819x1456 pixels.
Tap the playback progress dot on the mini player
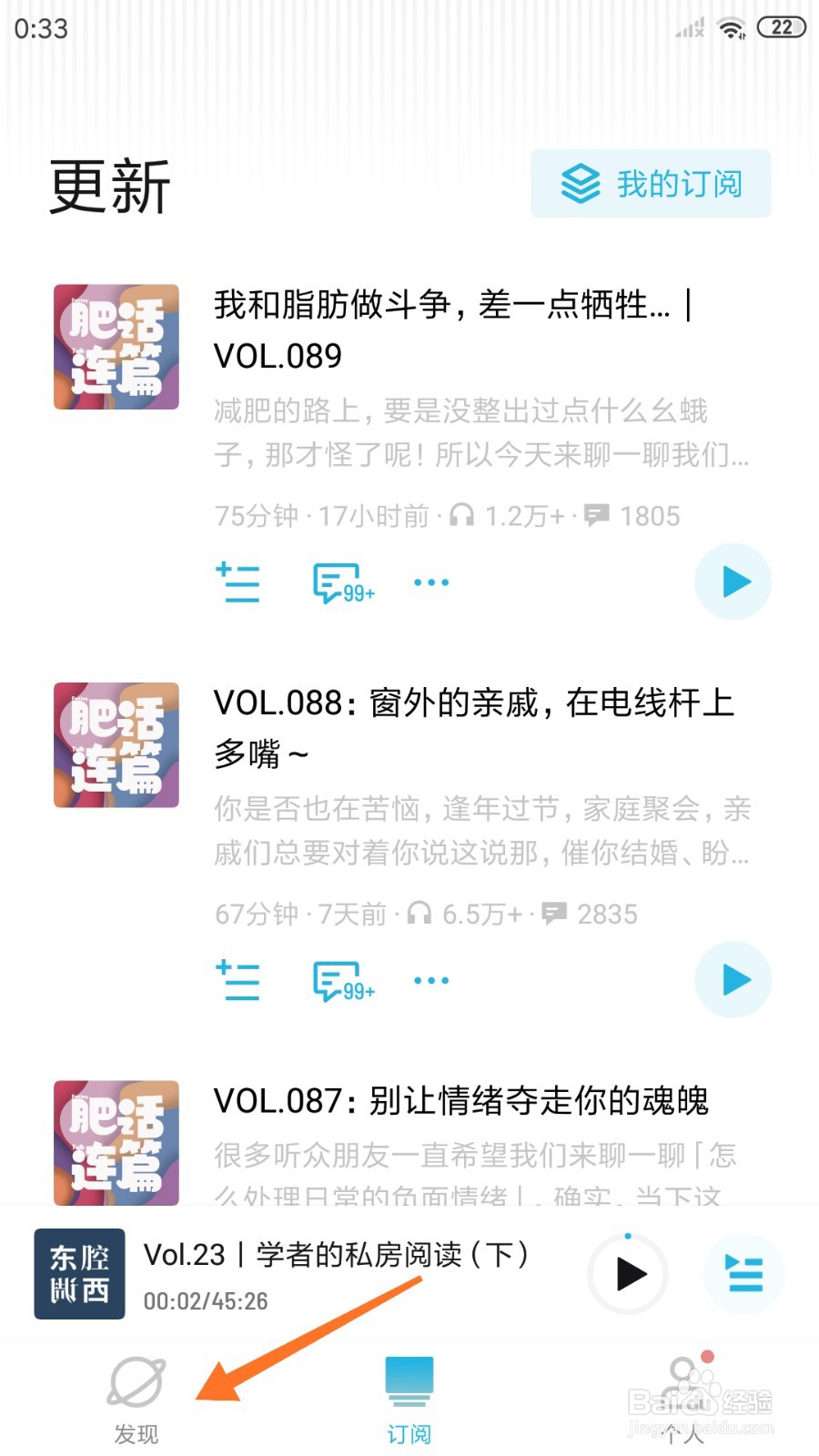point(628,1236)
